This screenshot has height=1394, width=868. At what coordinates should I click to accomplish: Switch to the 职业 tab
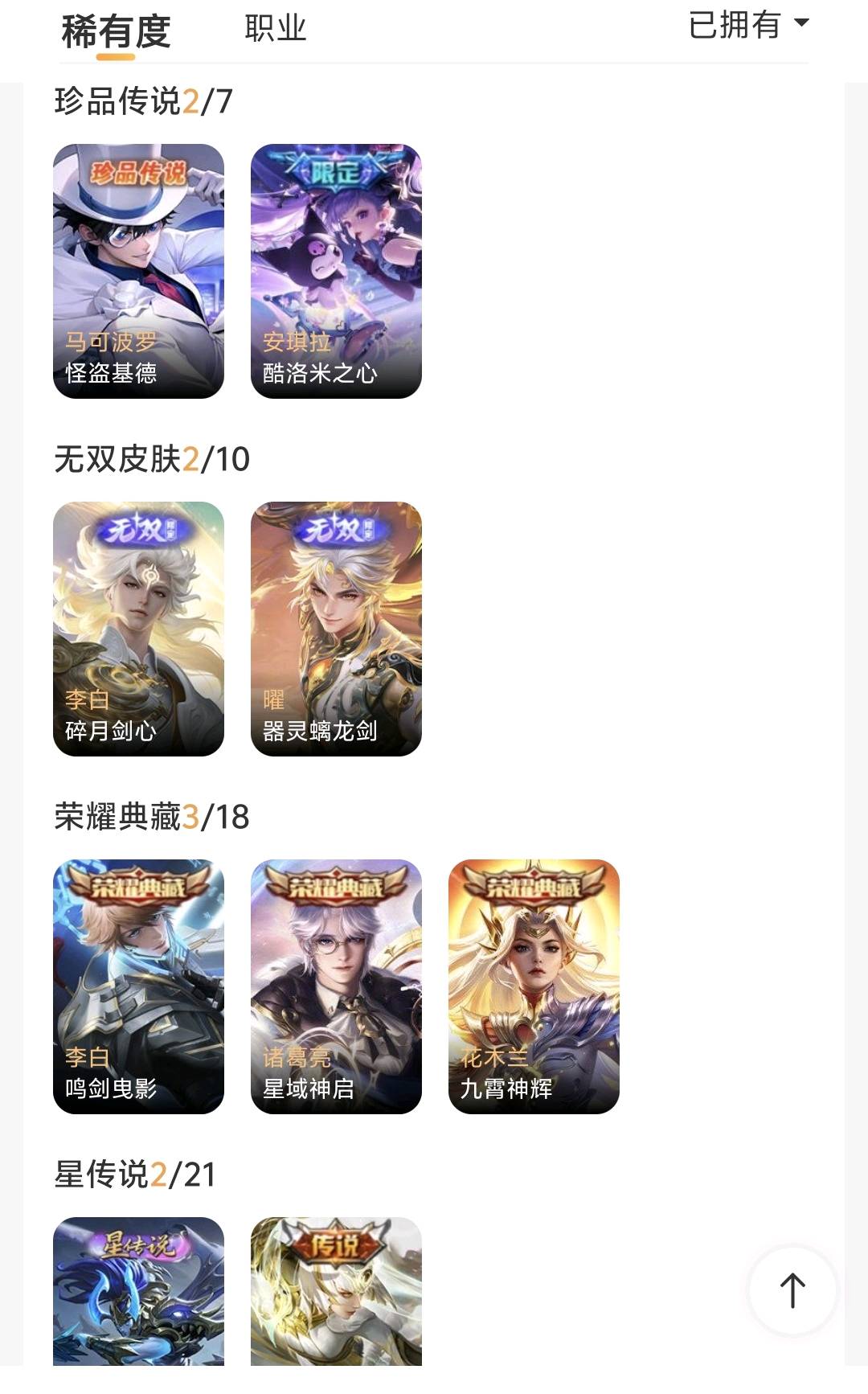tap(276, 29)
